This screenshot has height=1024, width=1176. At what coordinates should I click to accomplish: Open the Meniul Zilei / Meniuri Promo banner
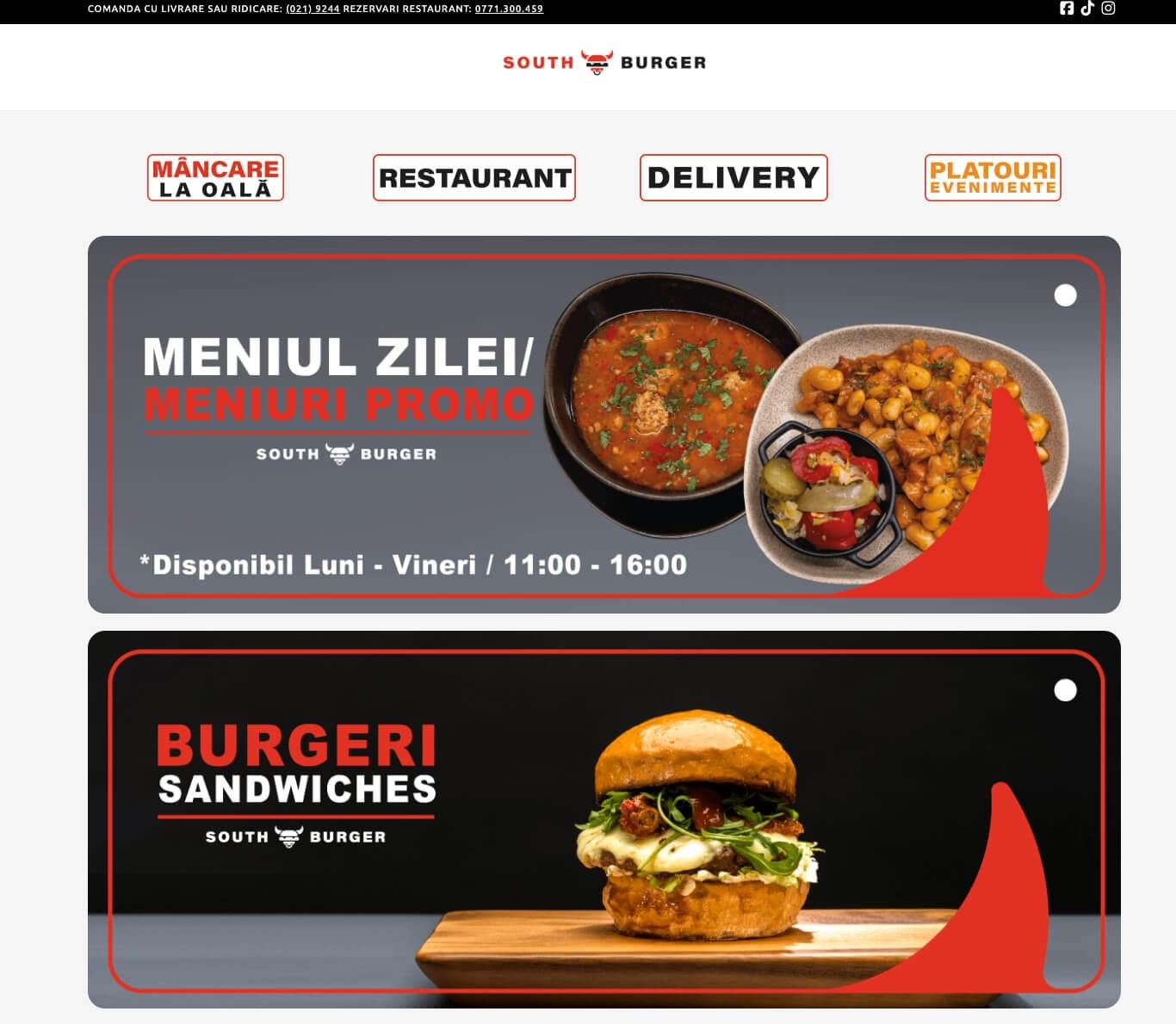[x=604, y=424]
